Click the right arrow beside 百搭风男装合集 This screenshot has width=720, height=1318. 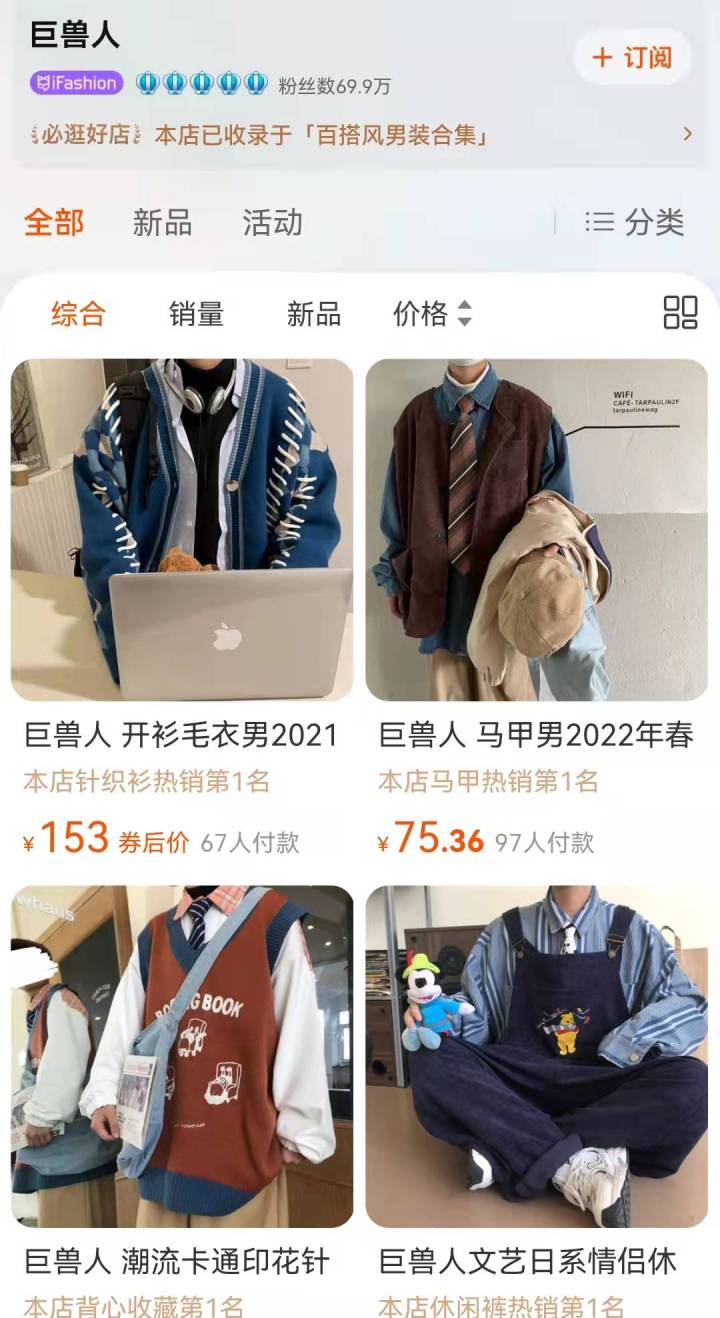(x=688, y=133)
